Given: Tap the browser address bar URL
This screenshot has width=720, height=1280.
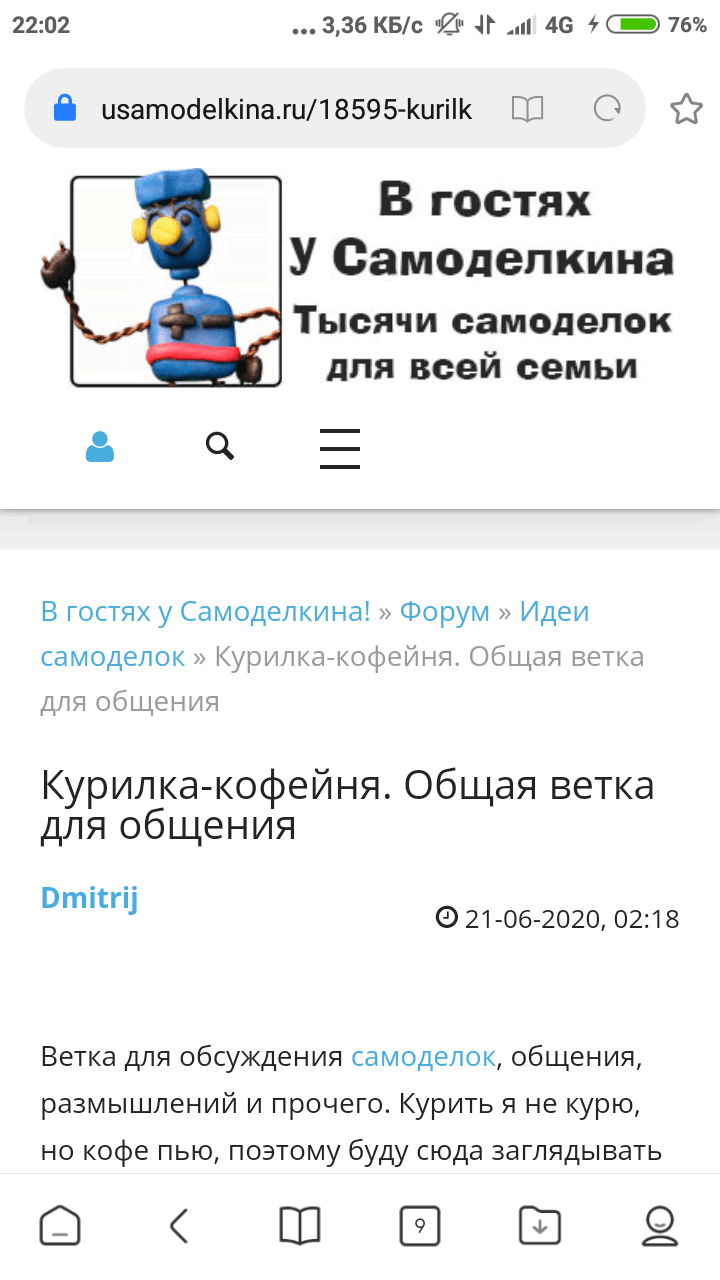Looking at the screenshot, I should (286, 108).
